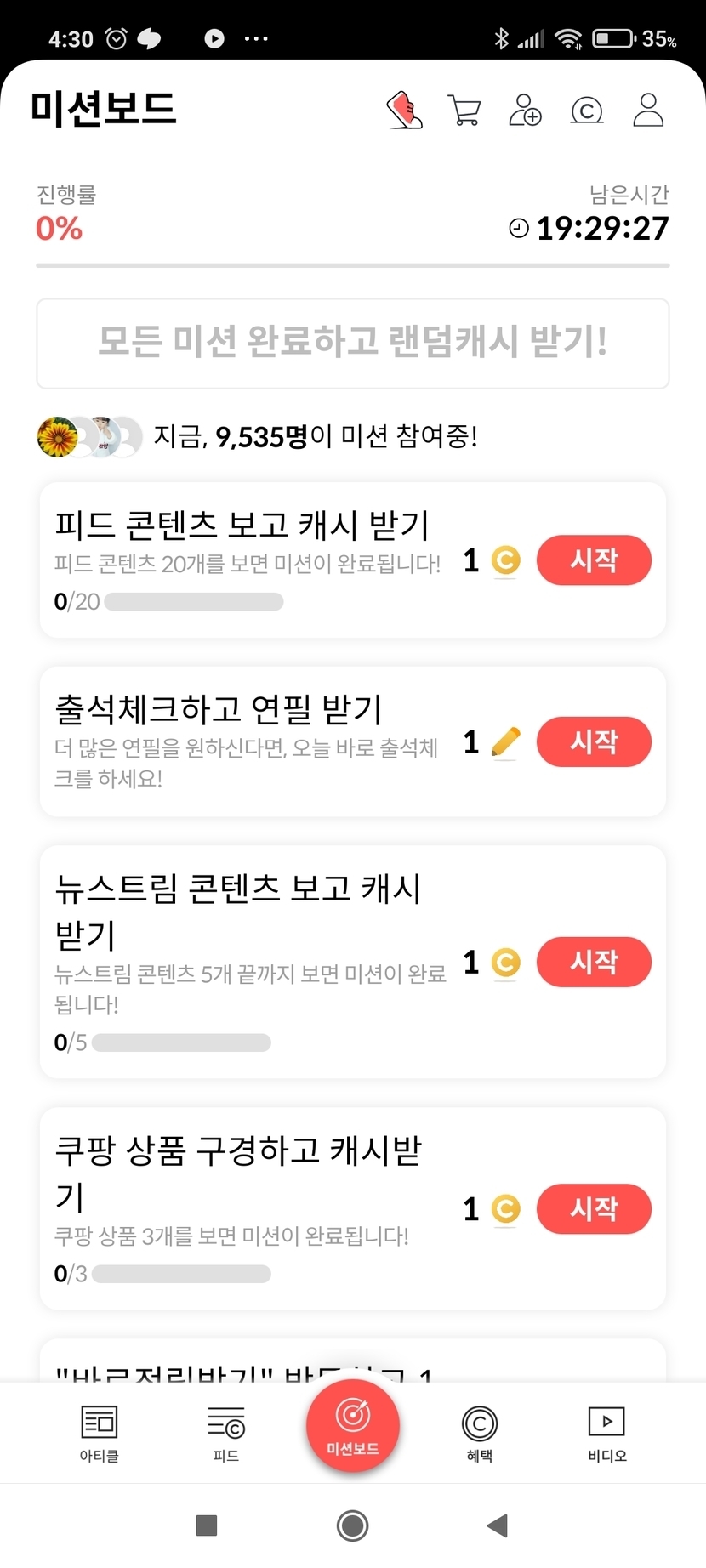Open the user profile icon
706x1568 pixels.
648,111
